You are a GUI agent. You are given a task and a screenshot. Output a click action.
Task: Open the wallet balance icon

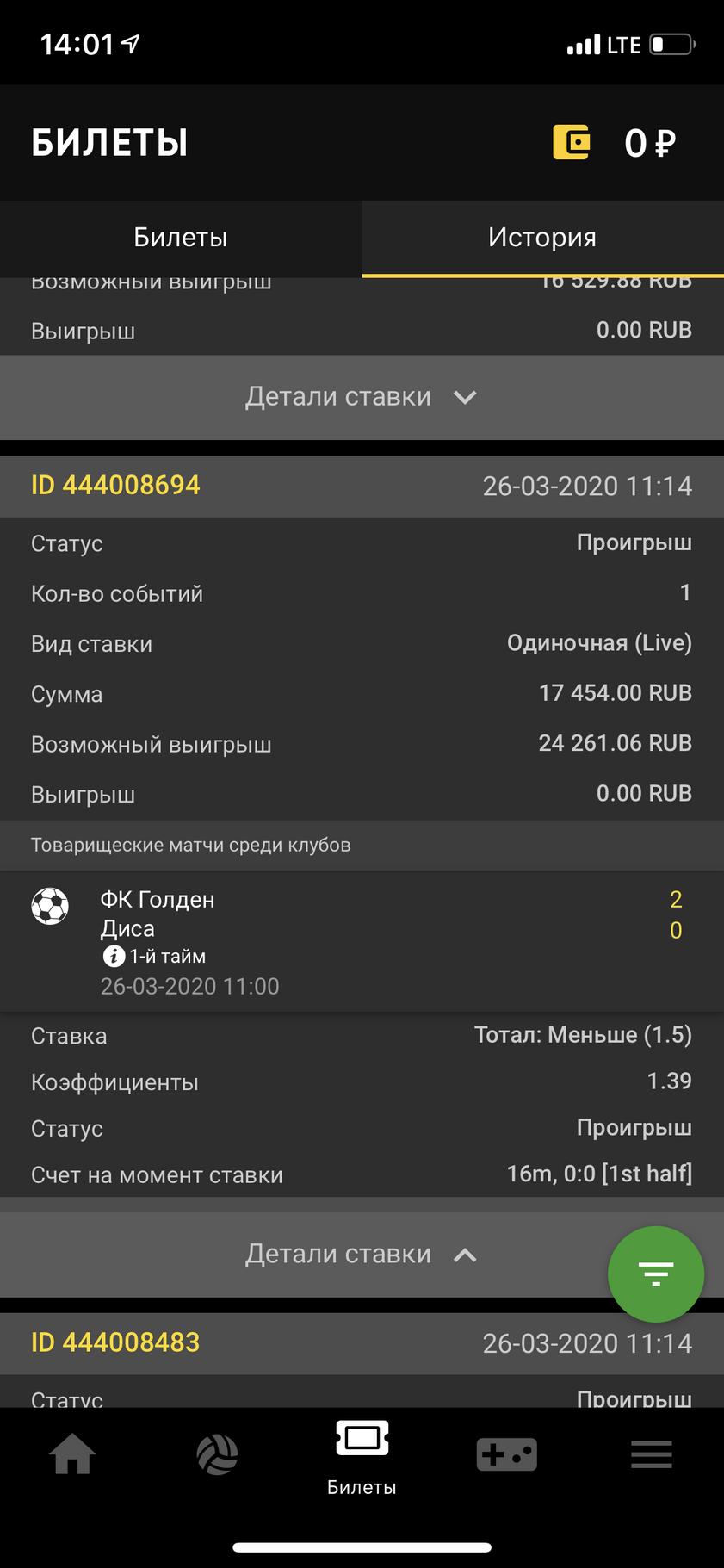[571, 142]
